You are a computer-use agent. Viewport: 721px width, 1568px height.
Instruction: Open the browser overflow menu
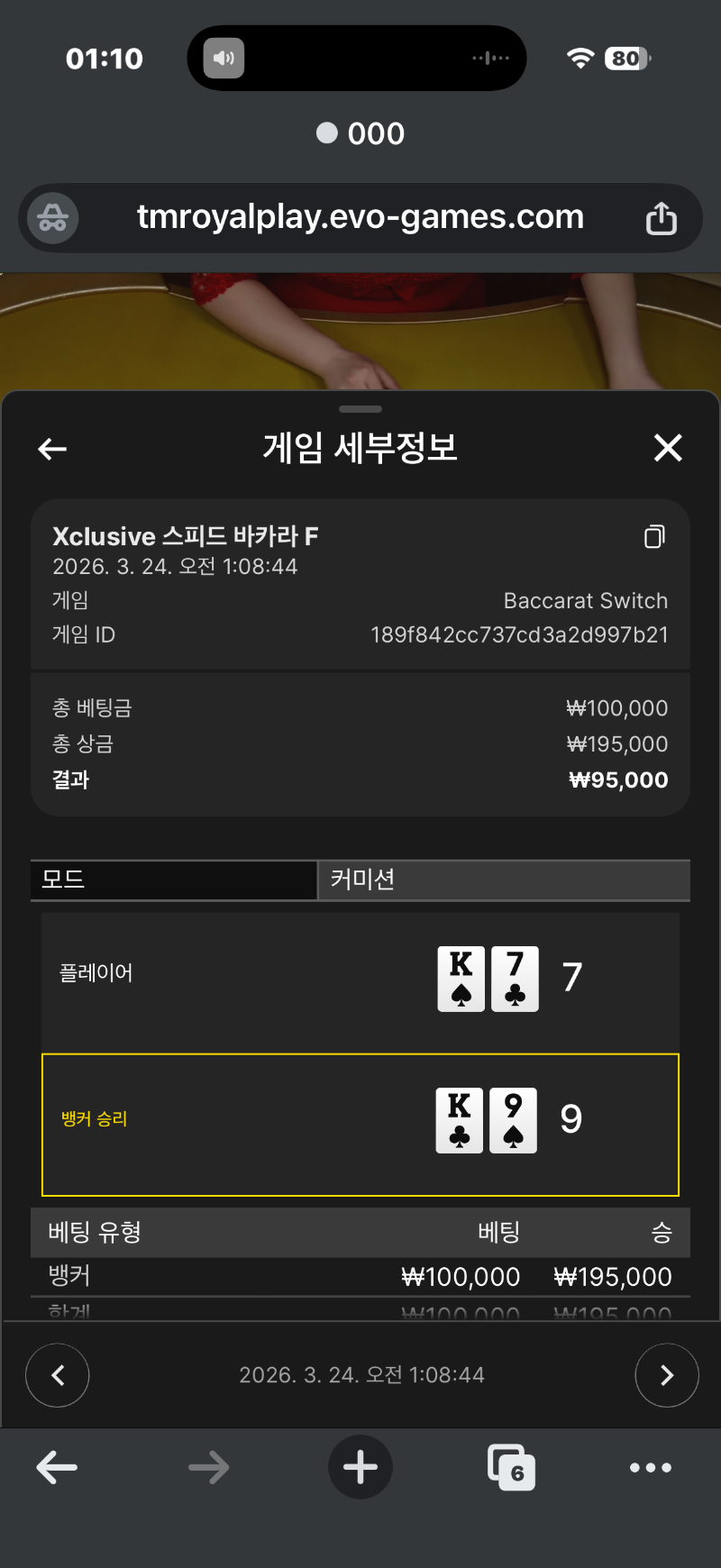[x=650, y=1468]
